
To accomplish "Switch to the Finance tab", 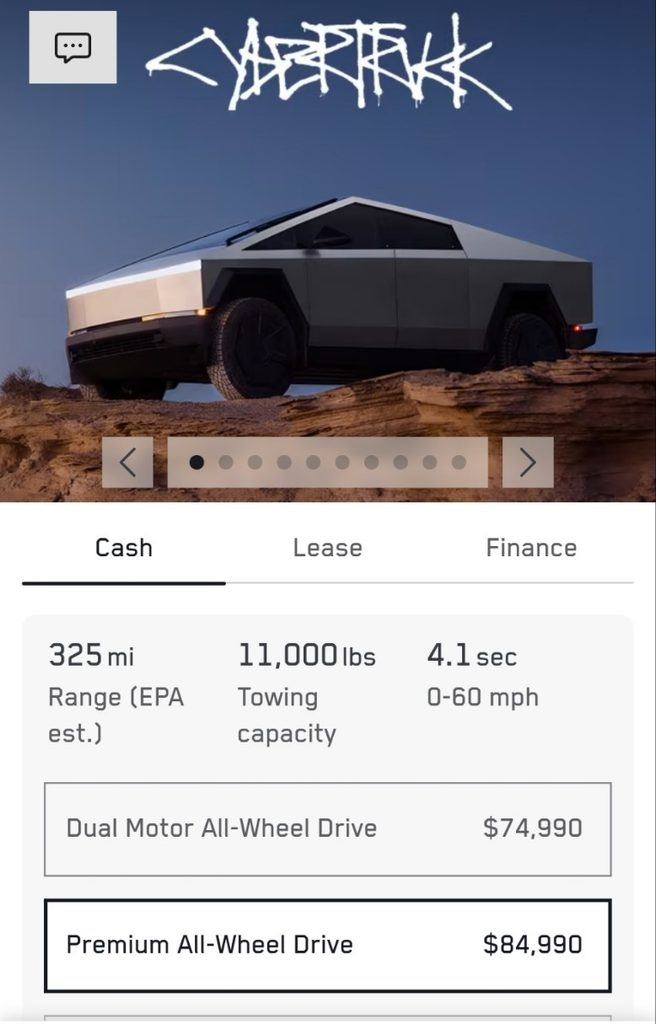I will pos(531,548).
